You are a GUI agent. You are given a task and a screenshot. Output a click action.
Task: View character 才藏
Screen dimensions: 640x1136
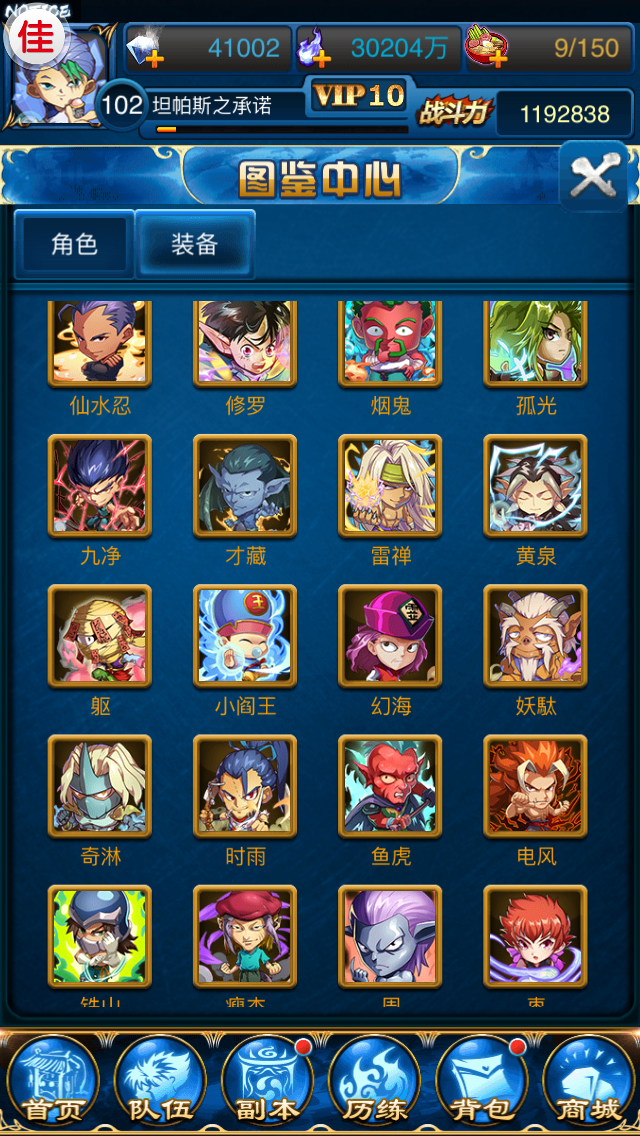[x=245, y=486]
